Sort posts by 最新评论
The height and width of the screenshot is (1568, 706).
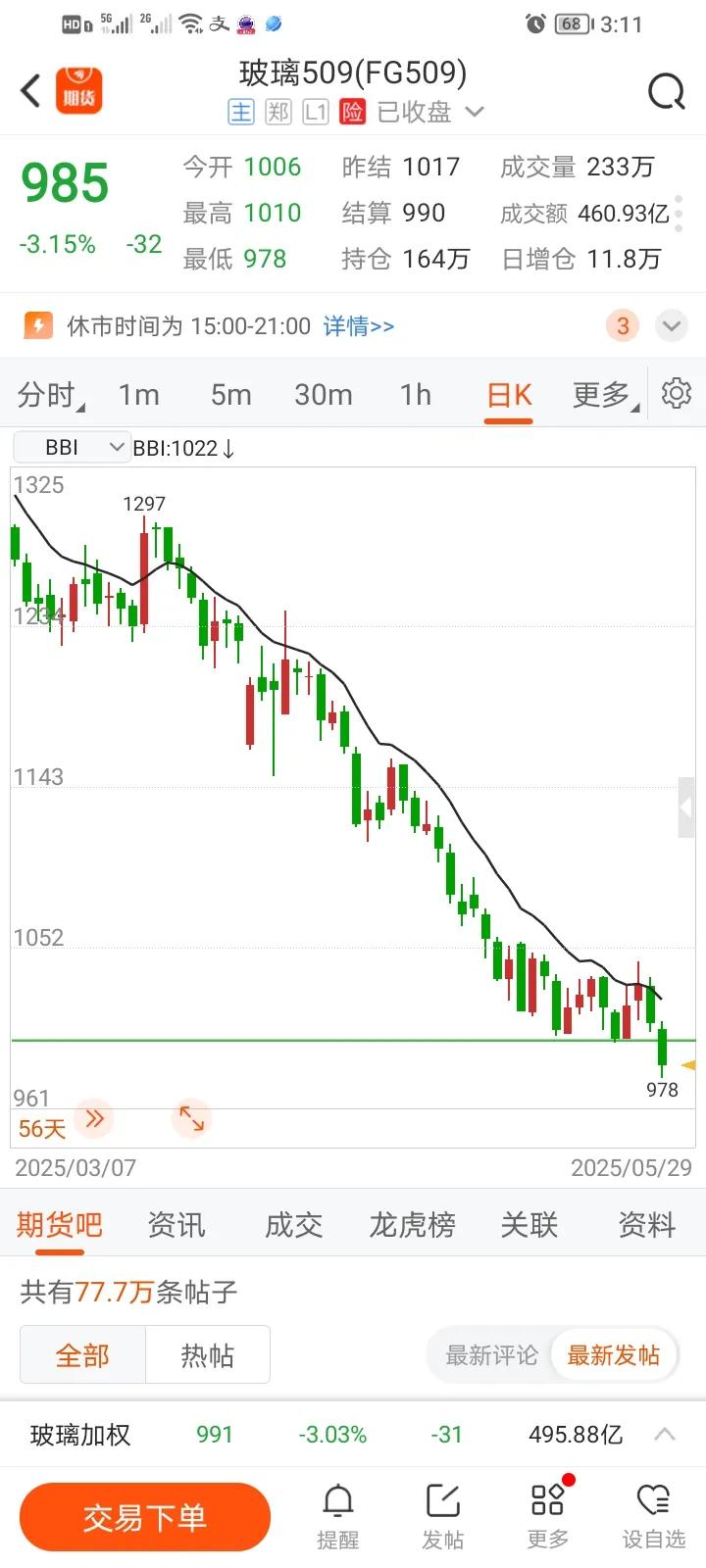pos(491,1355)
